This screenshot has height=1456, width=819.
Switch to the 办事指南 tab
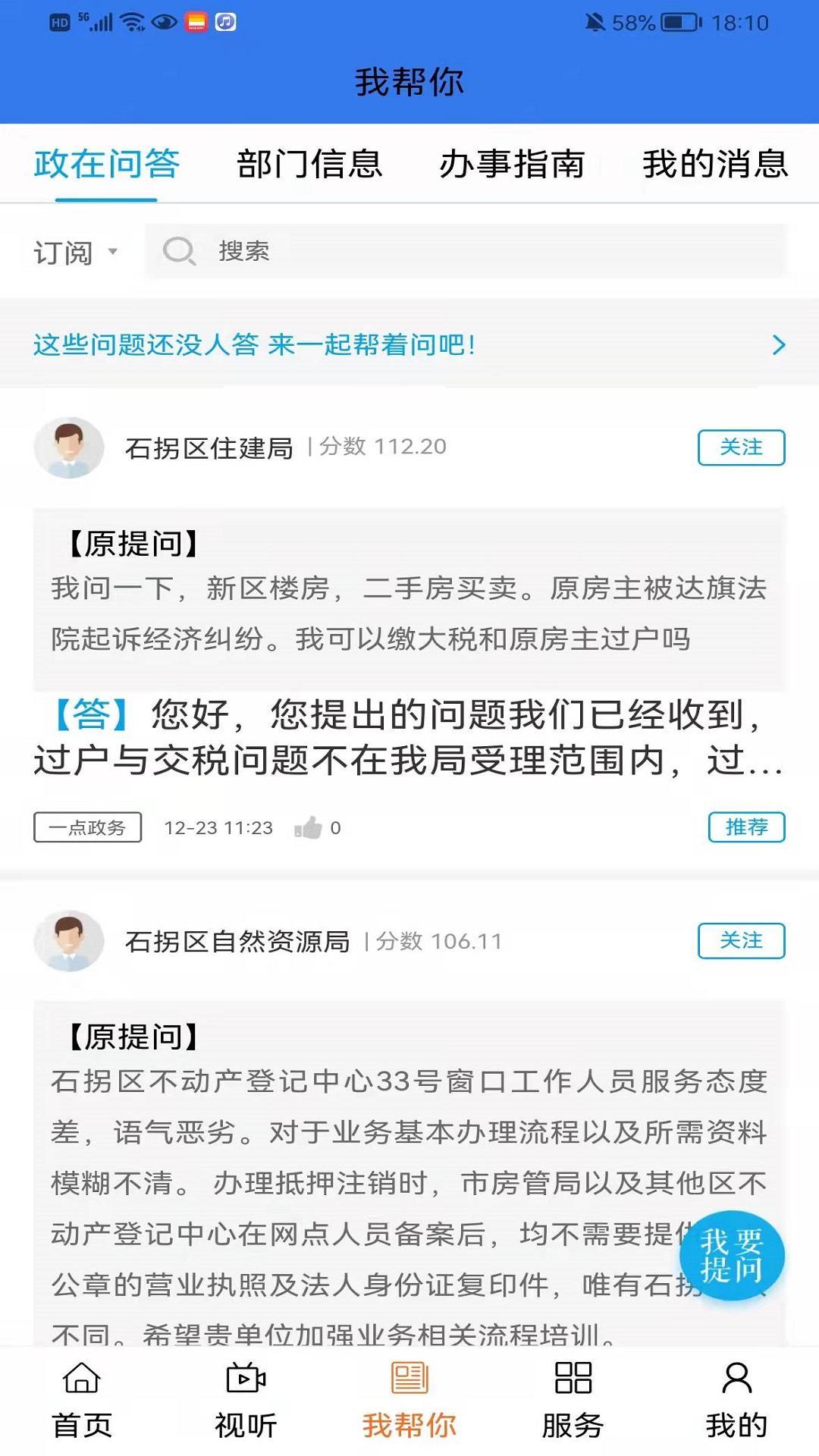point(512,164)
